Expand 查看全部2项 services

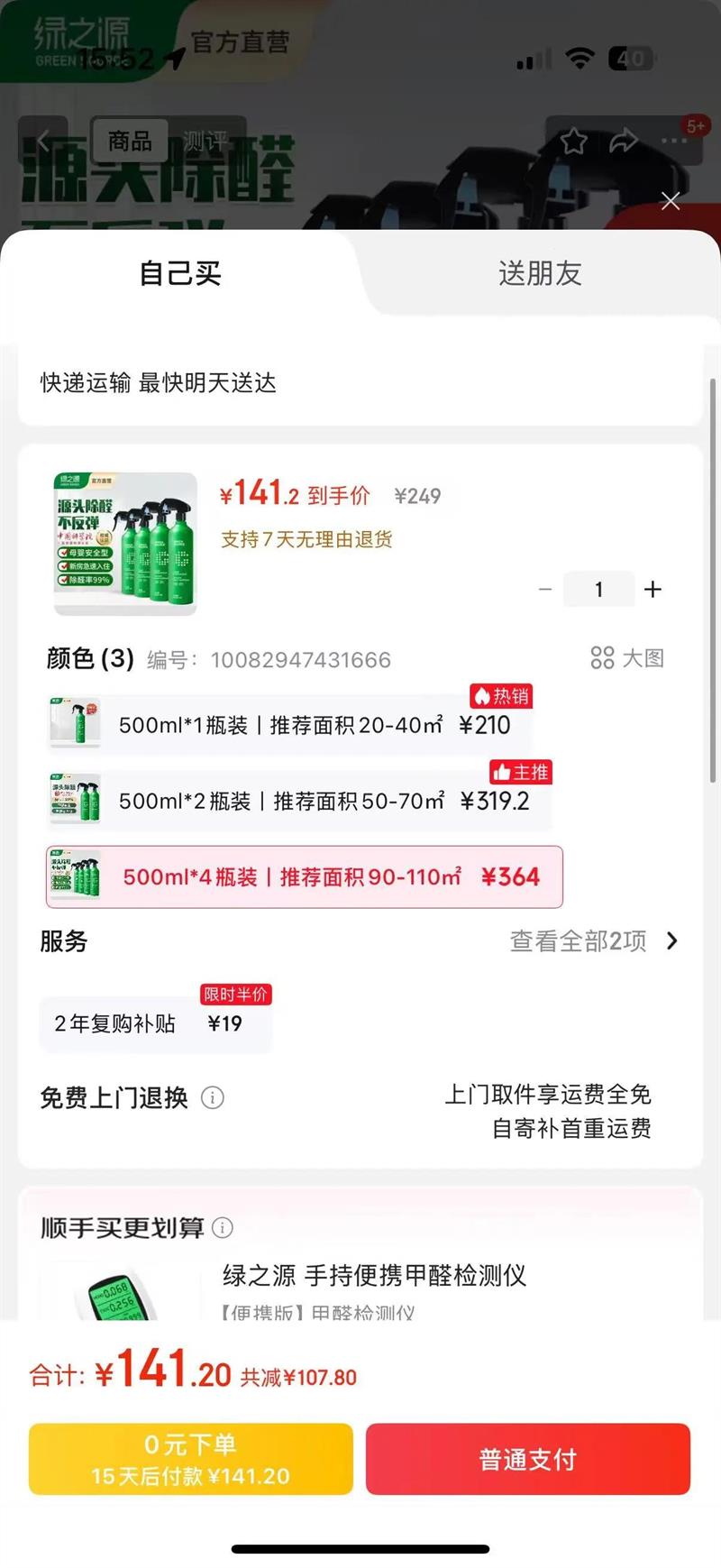[x=593, y=941]
